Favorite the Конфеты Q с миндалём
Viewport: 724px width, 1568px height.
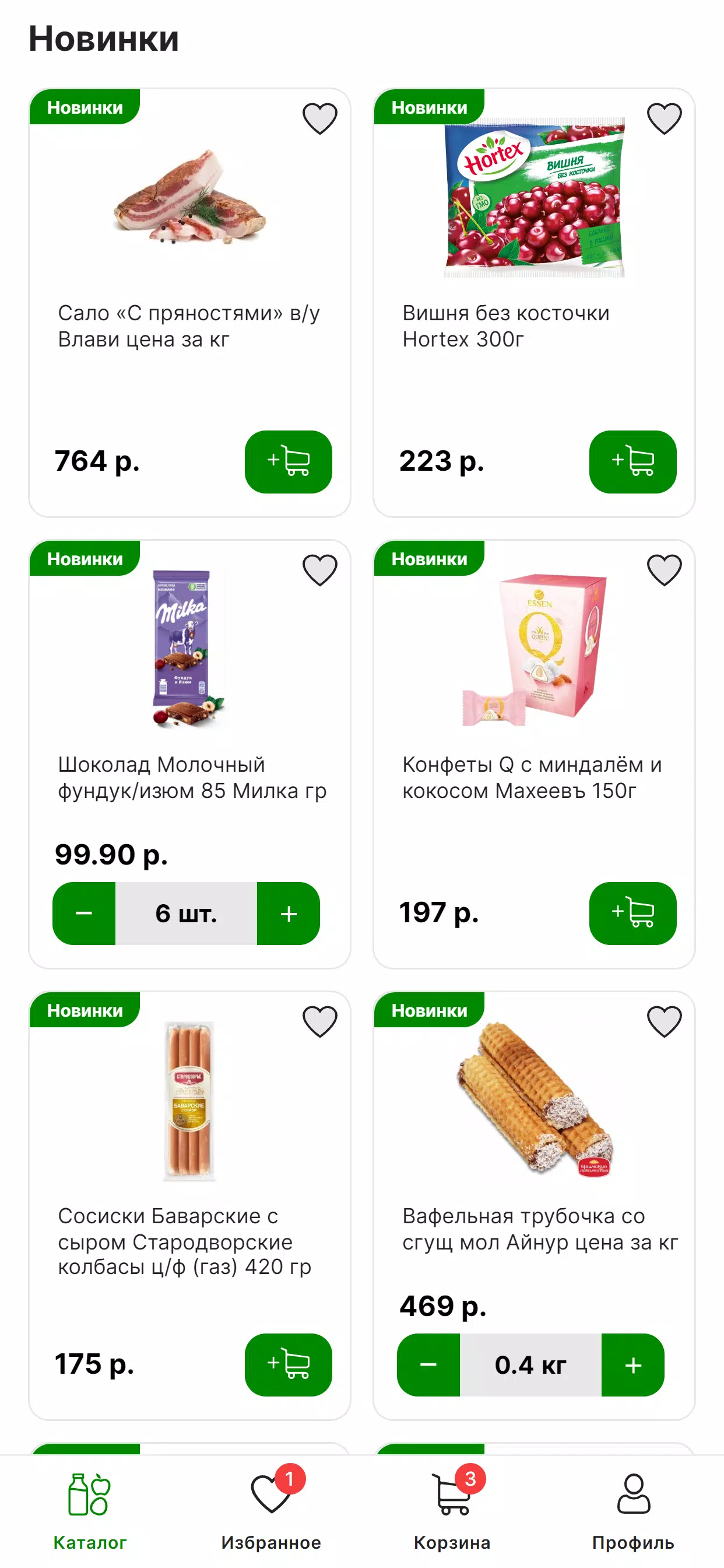click(x=665, y=570)
